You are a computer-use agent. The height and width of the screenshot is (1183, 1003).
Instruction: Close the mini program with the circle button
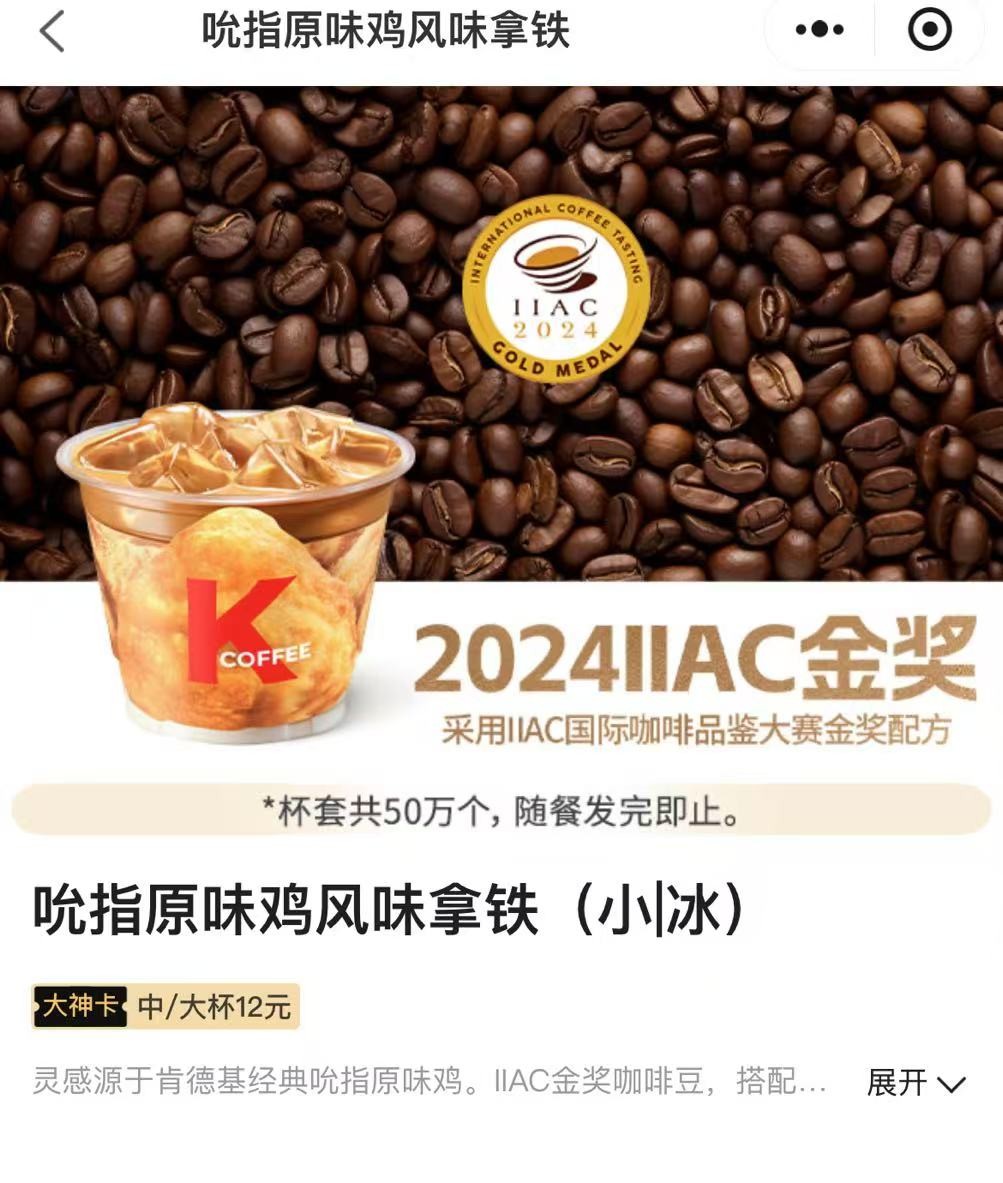[929, 30]
